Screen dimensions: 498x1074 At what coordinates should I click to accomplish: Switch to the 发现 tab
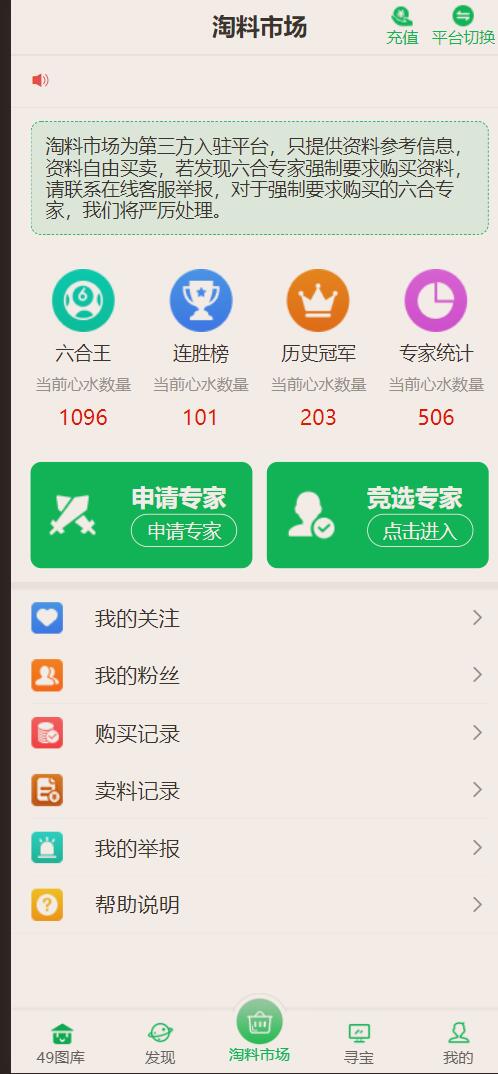tap(160, 1044)
